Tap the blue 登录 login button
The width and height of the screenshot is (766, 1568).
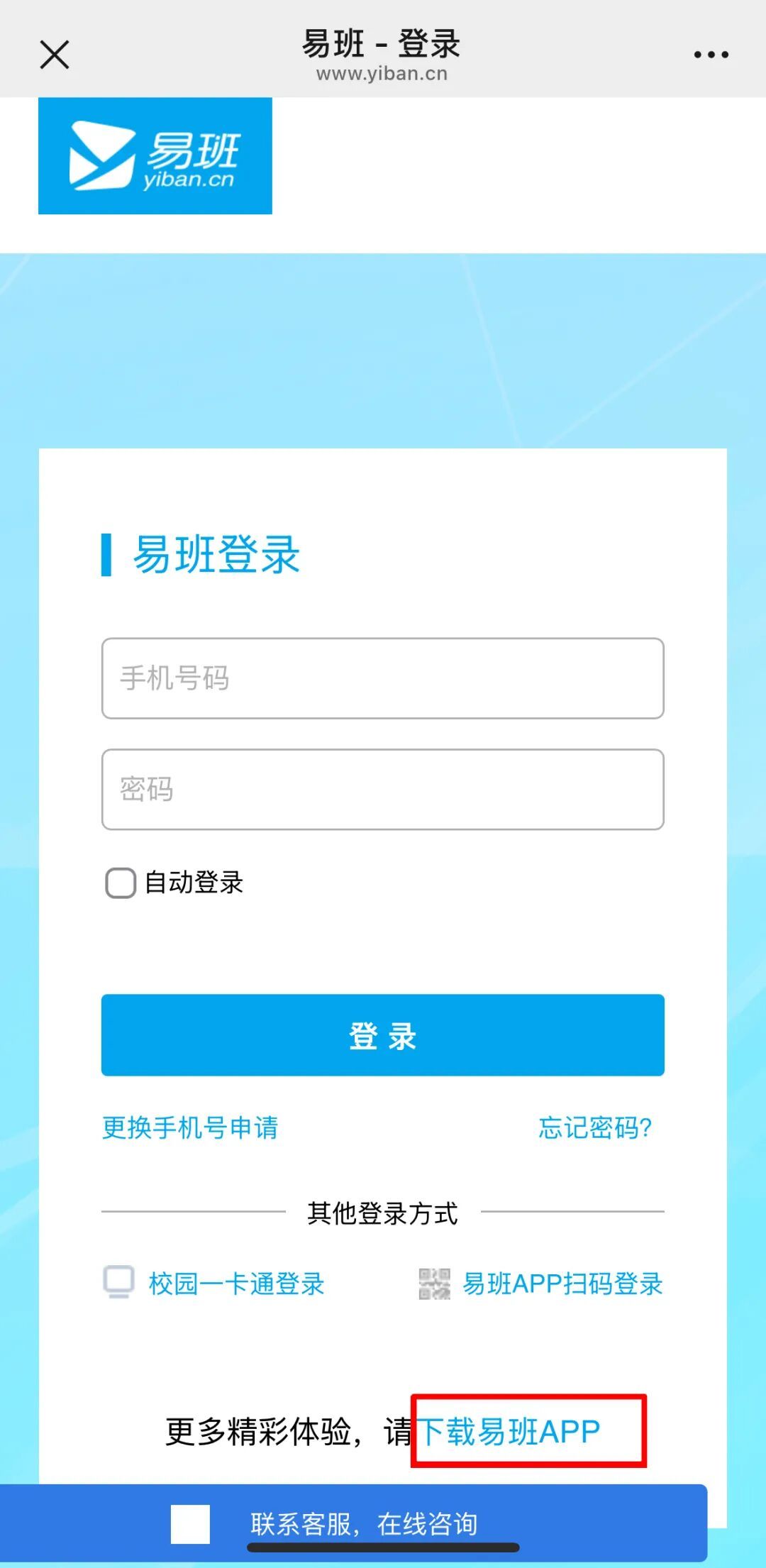click(383, 1035)
